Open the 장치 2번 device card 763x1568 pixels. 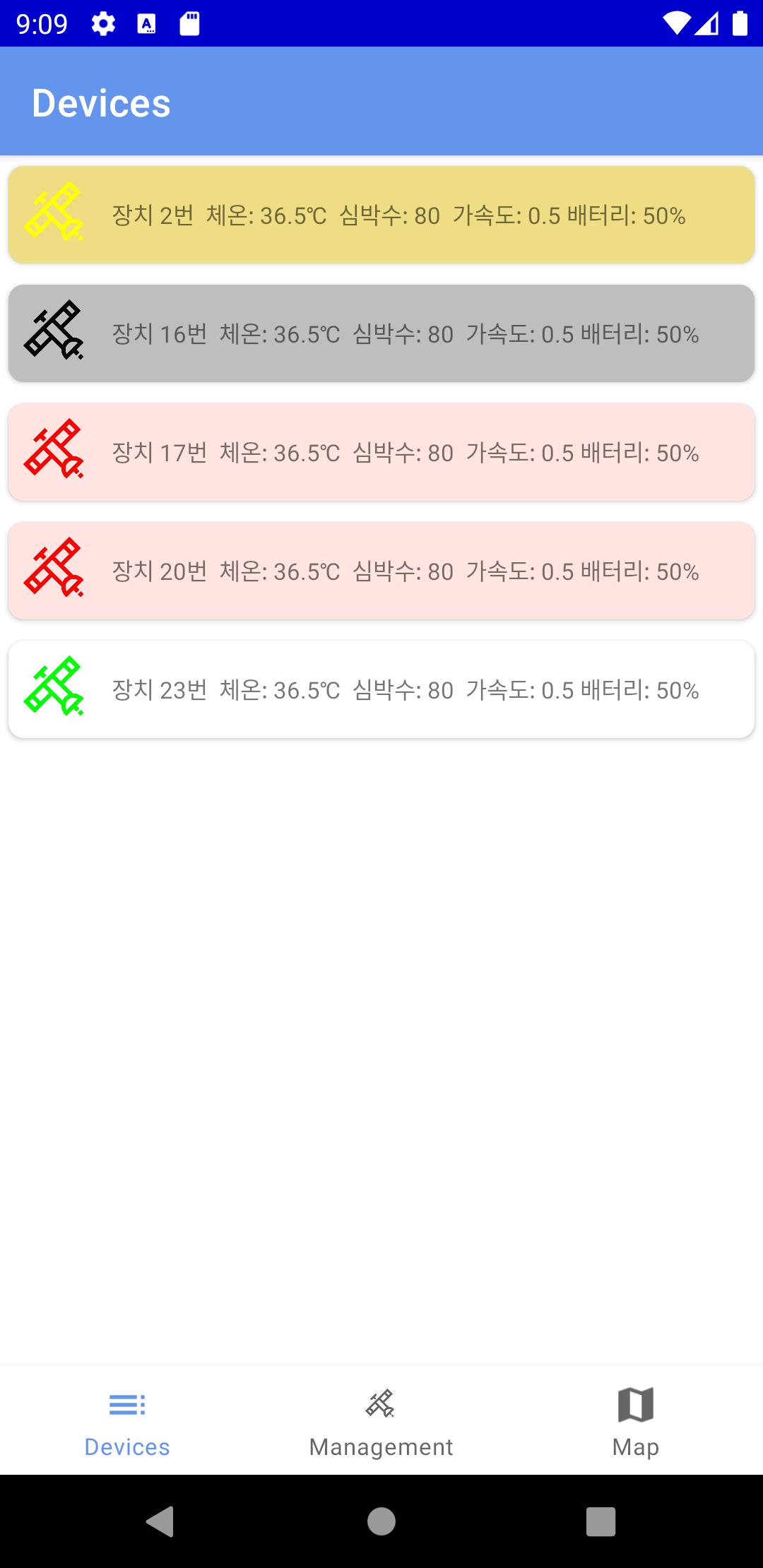381,215
